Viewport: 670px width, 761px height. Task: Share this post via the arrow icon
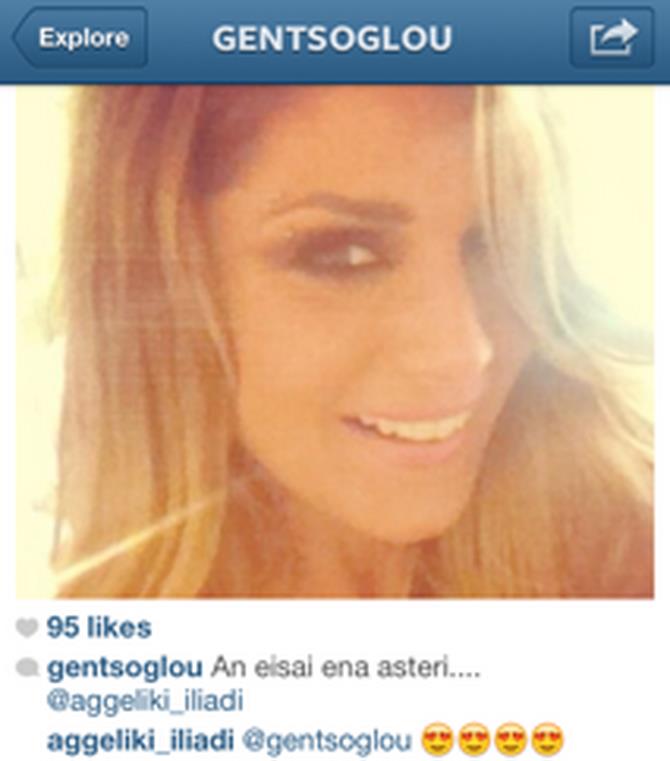tap(611, 39)
